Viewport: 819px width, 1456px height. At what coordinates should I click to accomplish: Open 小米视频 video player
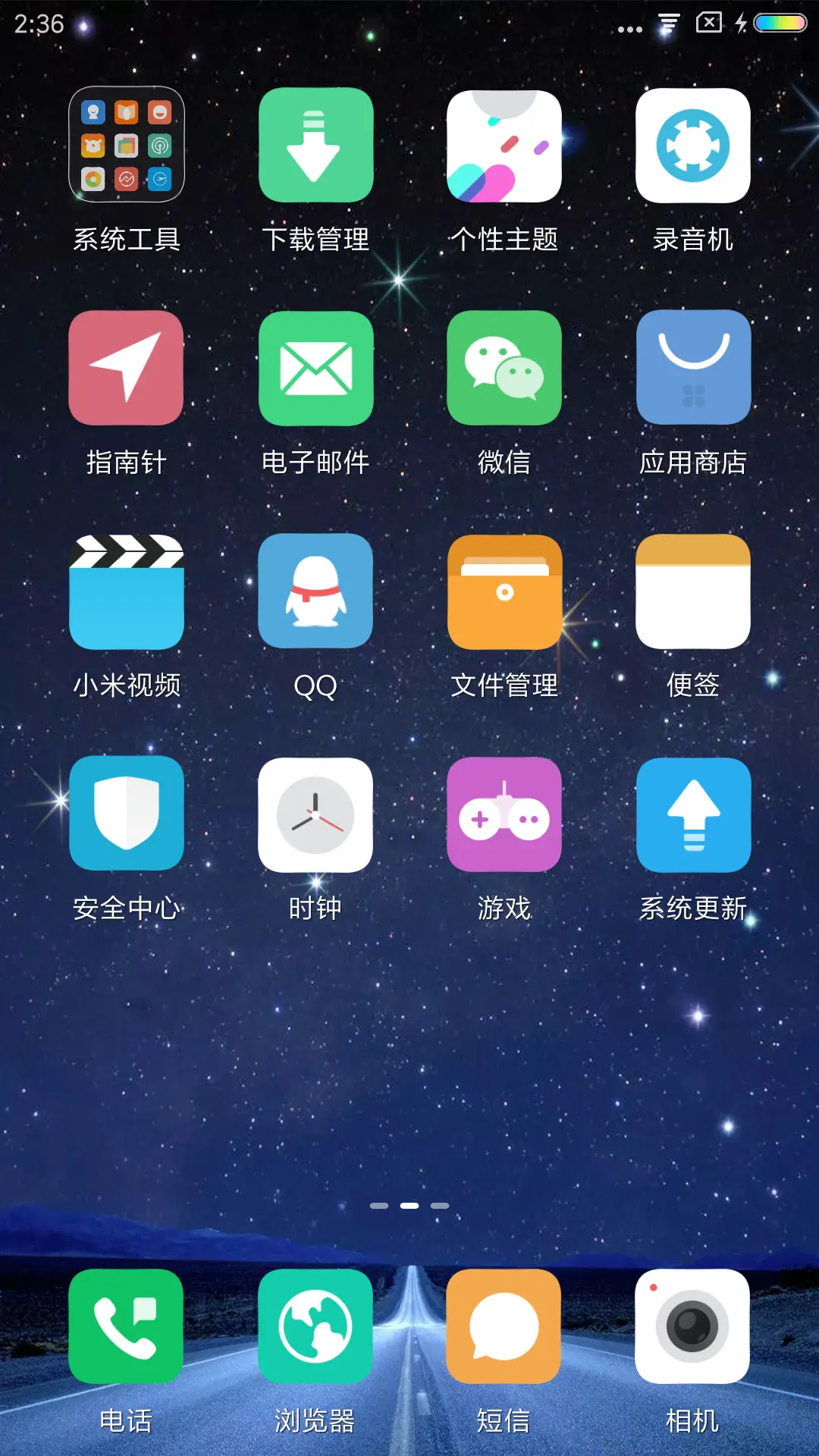click(126, 591)
